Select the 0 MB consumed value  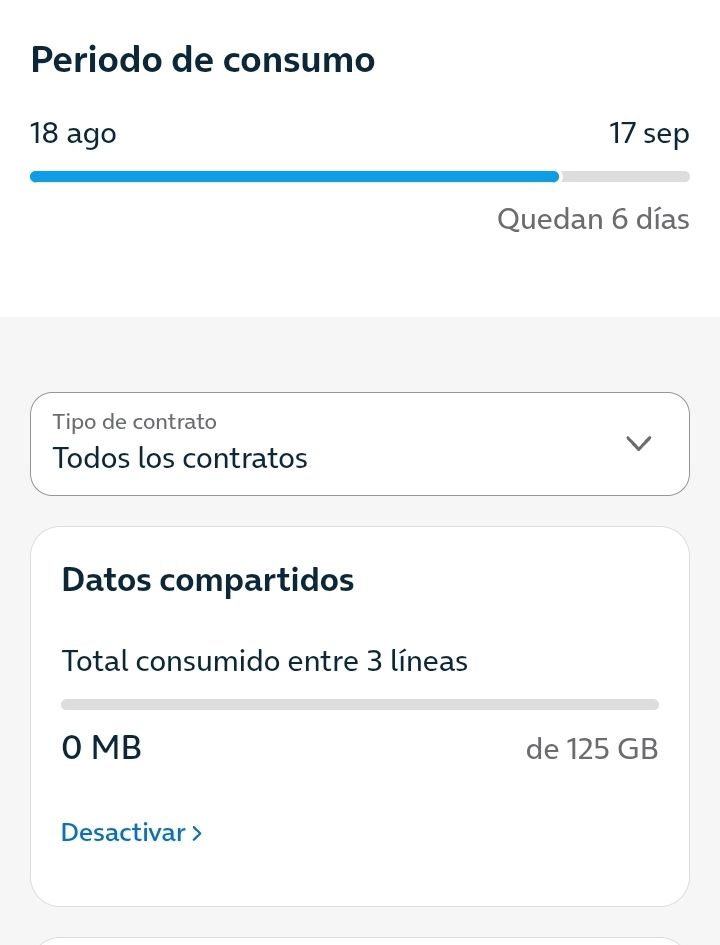101,747
